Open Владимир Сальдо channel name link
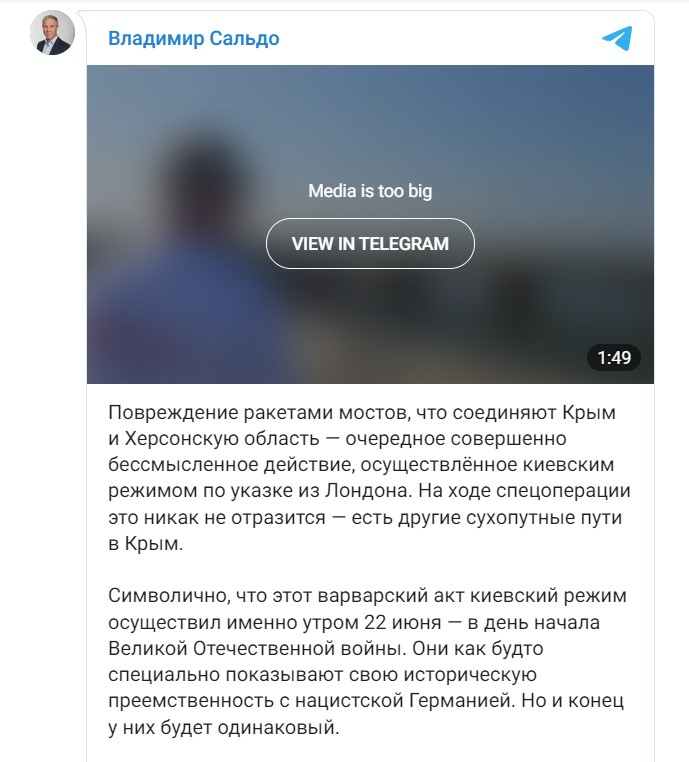The image size is (689, 762). 193,39
